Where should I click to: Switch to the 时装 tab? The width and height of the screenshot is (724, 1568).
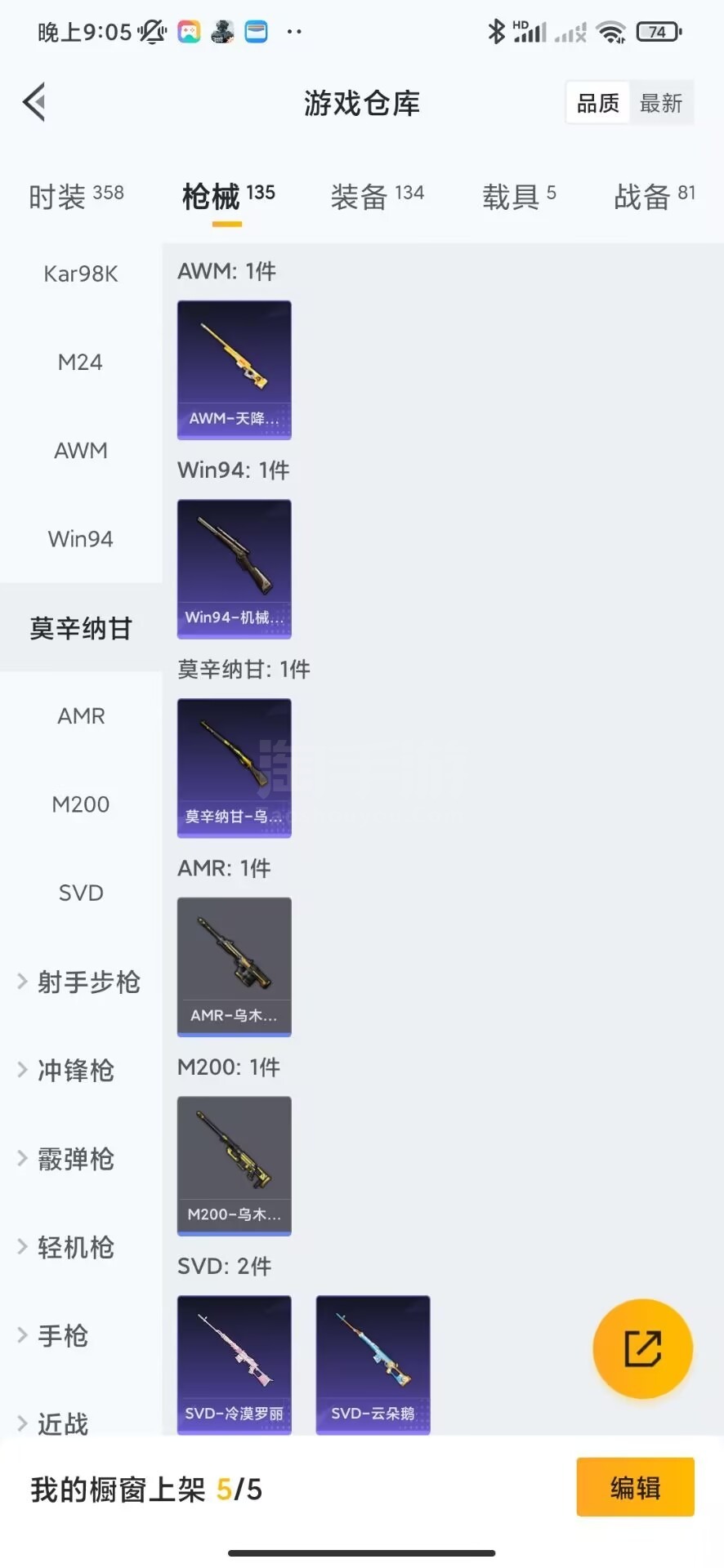click(x=76, y=196)
